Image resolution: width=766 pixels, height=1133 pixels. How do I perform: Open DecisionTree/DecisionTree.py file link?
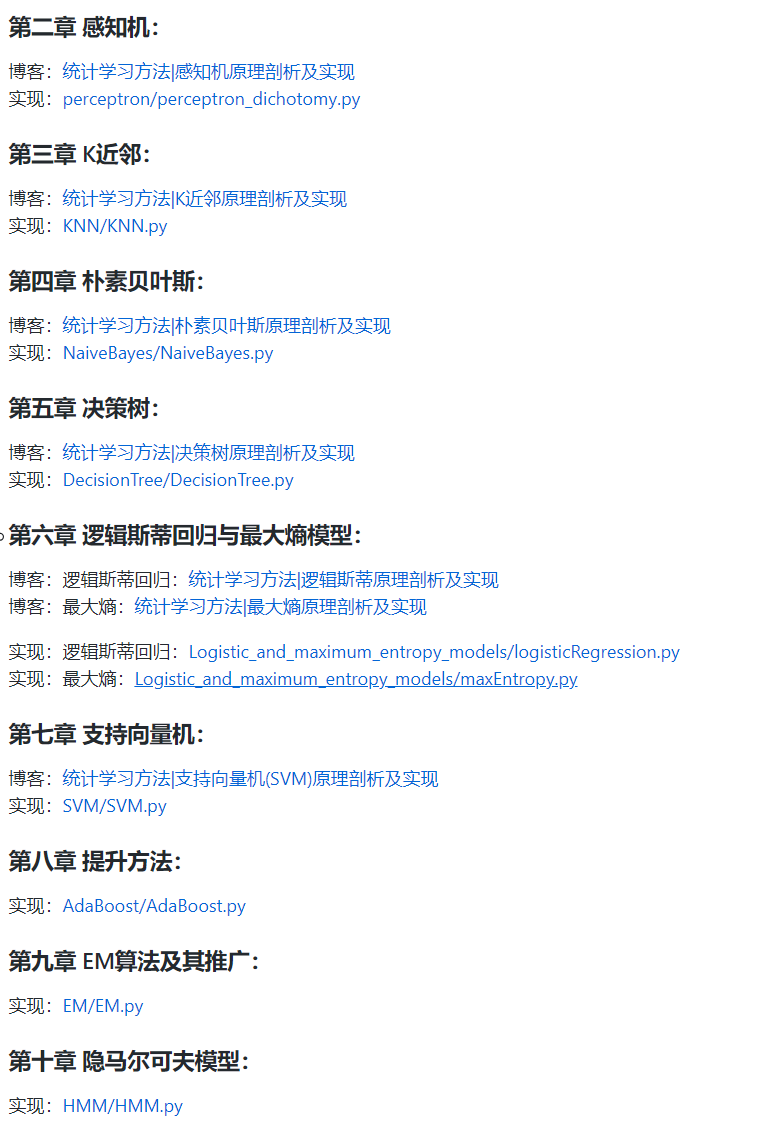coord(178,480)
